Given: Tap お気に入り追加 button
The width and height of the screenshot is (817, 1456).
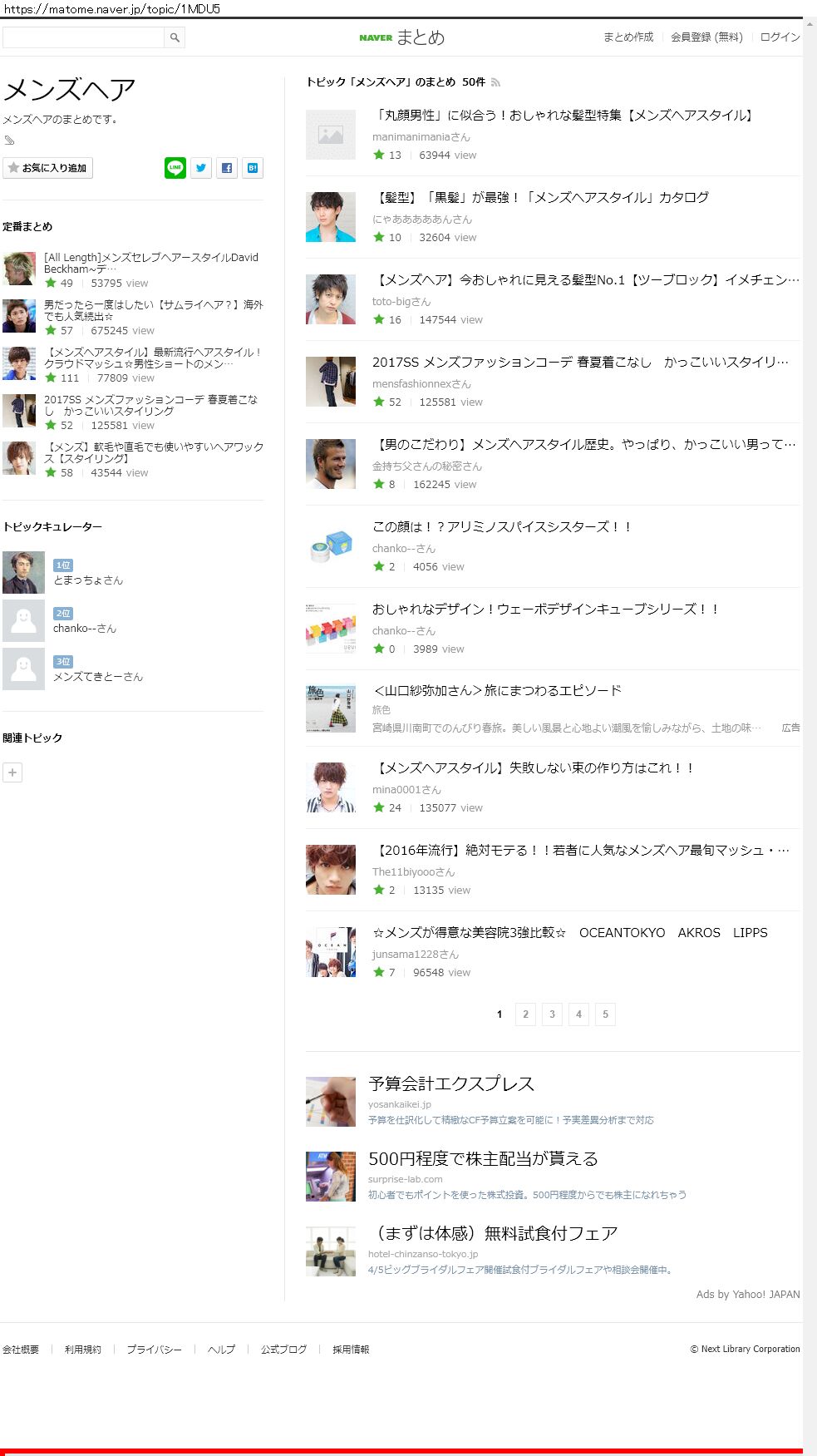Looking at the screenshot, I should 48,168.
